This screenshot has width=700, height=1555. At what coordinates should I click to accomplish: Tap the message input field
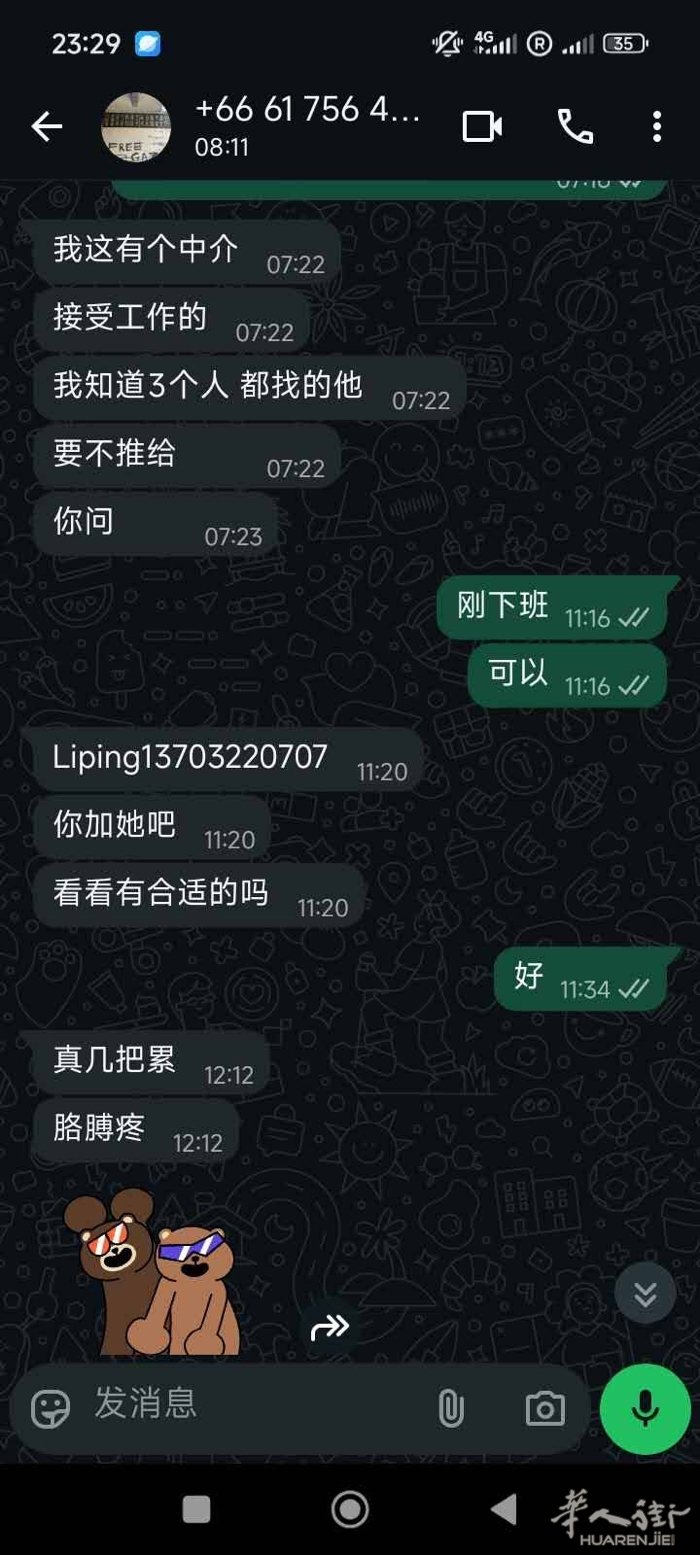pyautogui.click(x=250, y=1405)
